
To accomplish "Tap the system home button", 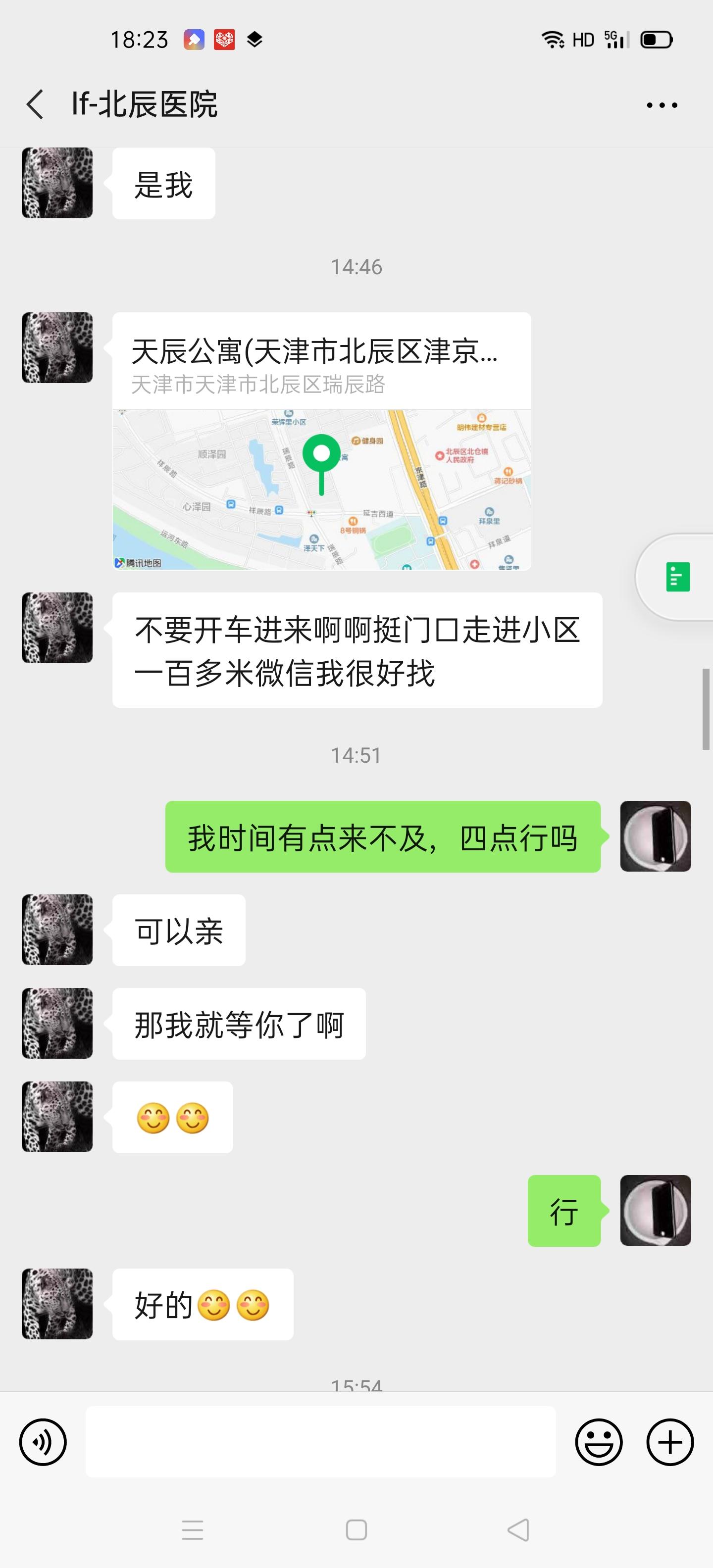I will [356, 1530].
